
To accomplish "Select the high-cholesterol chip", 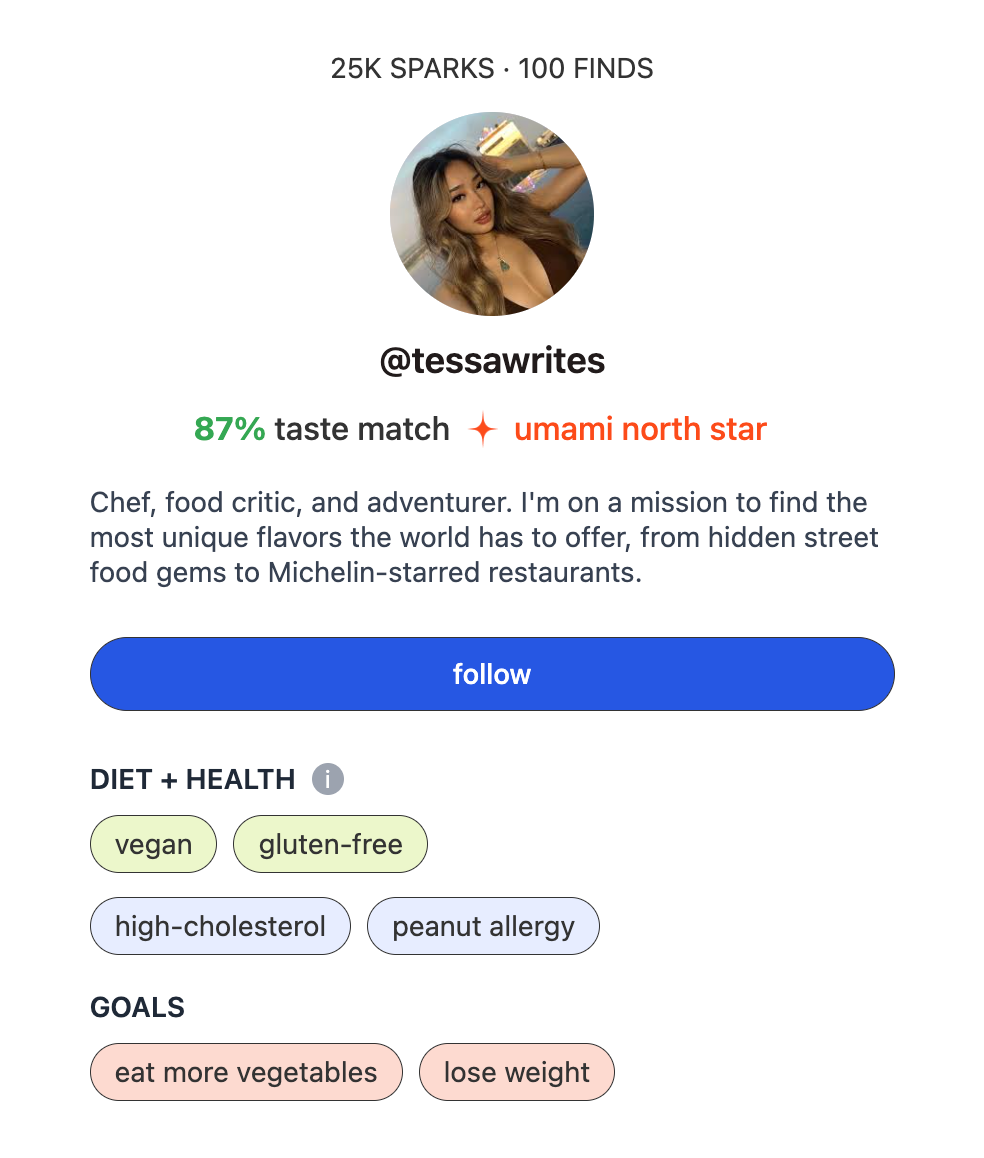I will (x=220, y=925).
